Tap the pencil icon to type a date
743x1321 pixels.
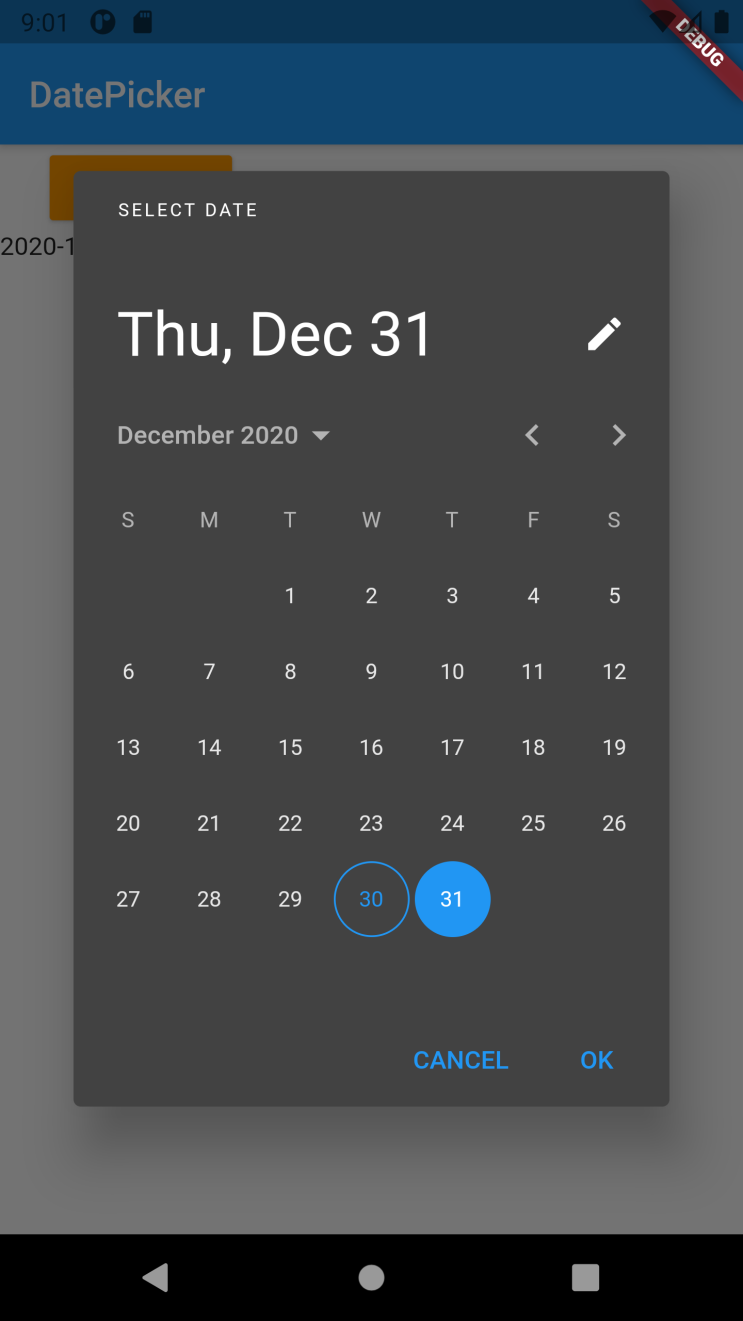604,333
